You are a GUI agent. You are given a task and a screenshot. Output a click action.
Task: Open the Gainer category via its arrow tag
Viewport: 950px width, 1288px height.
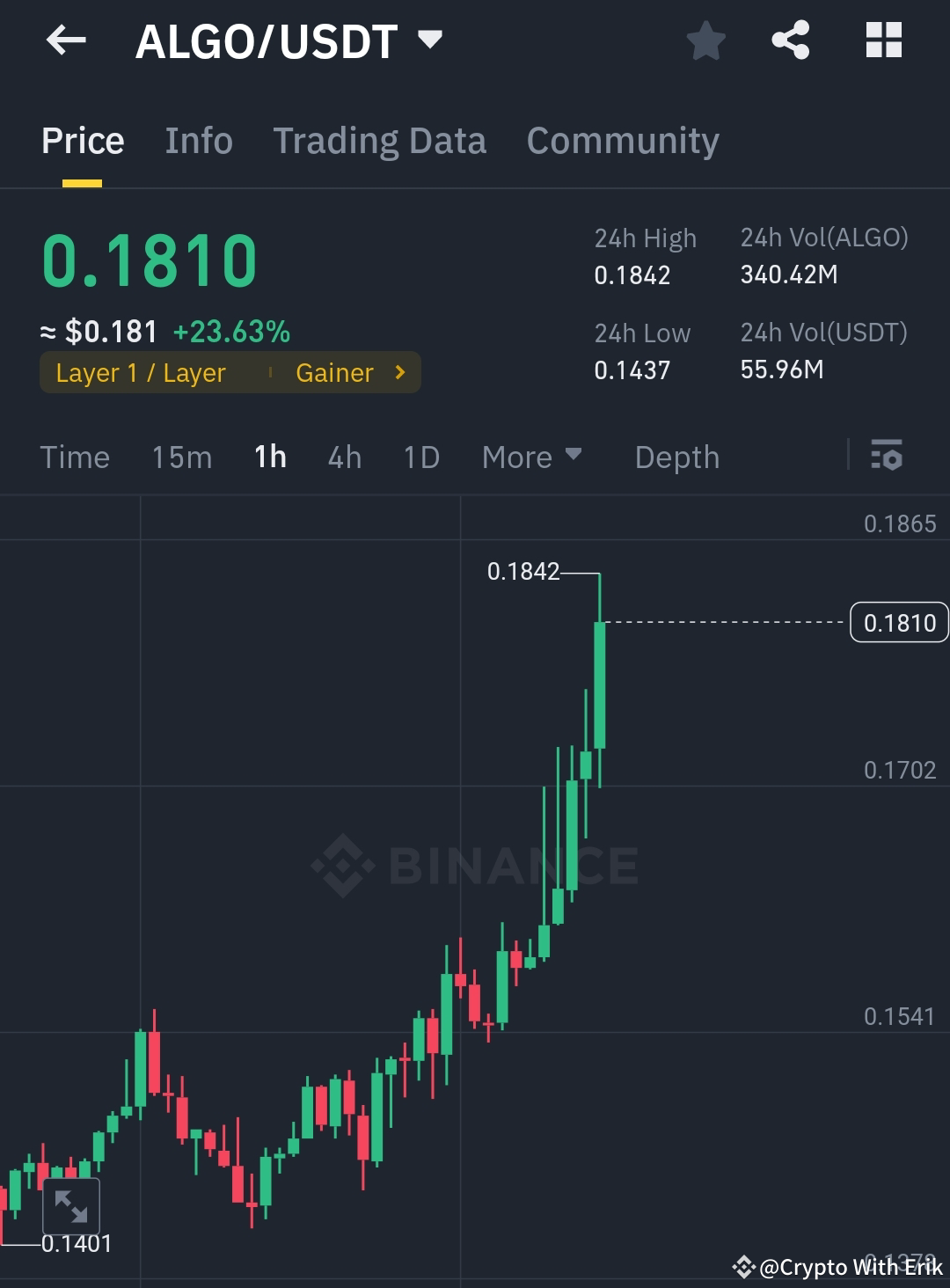pos(346,372)
